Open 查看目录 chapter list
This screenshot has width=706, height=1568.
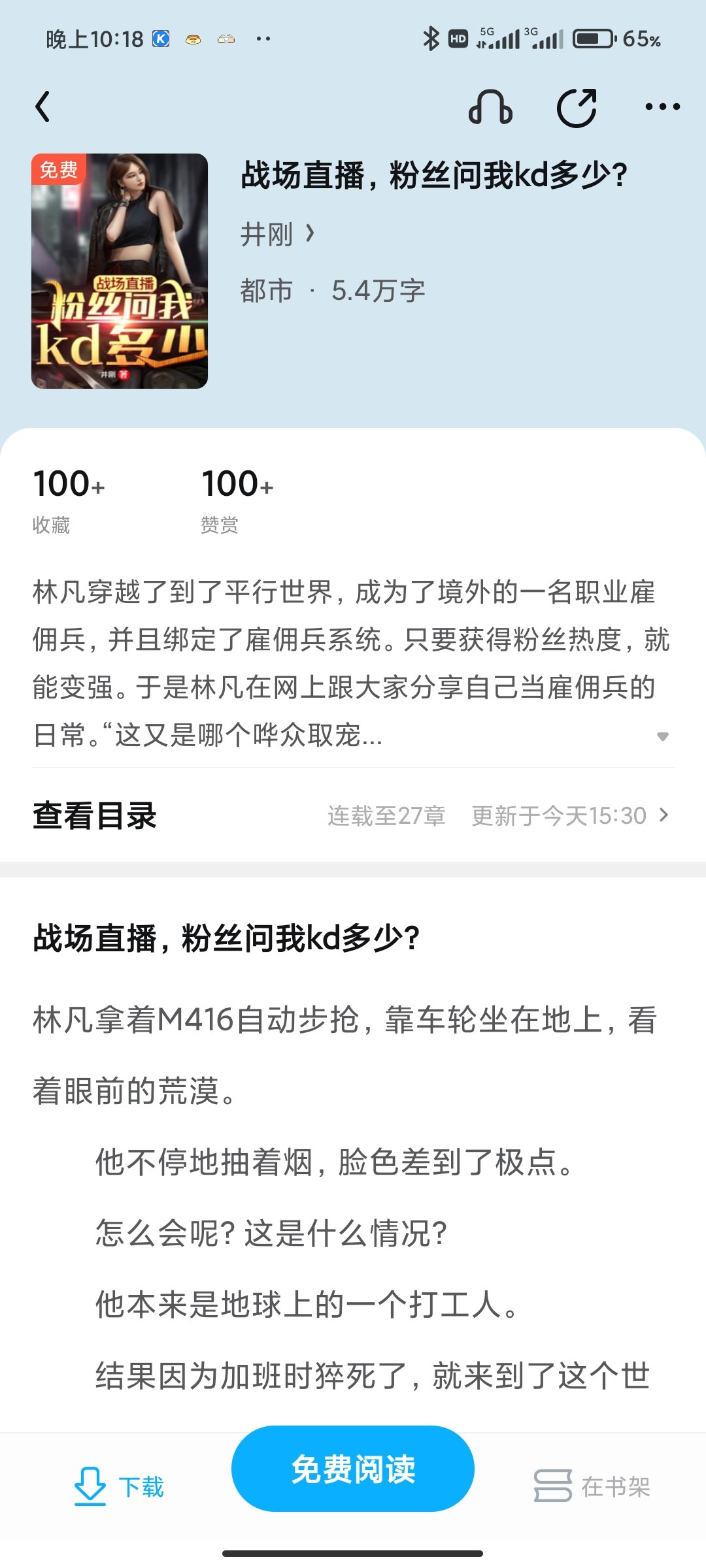(x=353, y=815)
